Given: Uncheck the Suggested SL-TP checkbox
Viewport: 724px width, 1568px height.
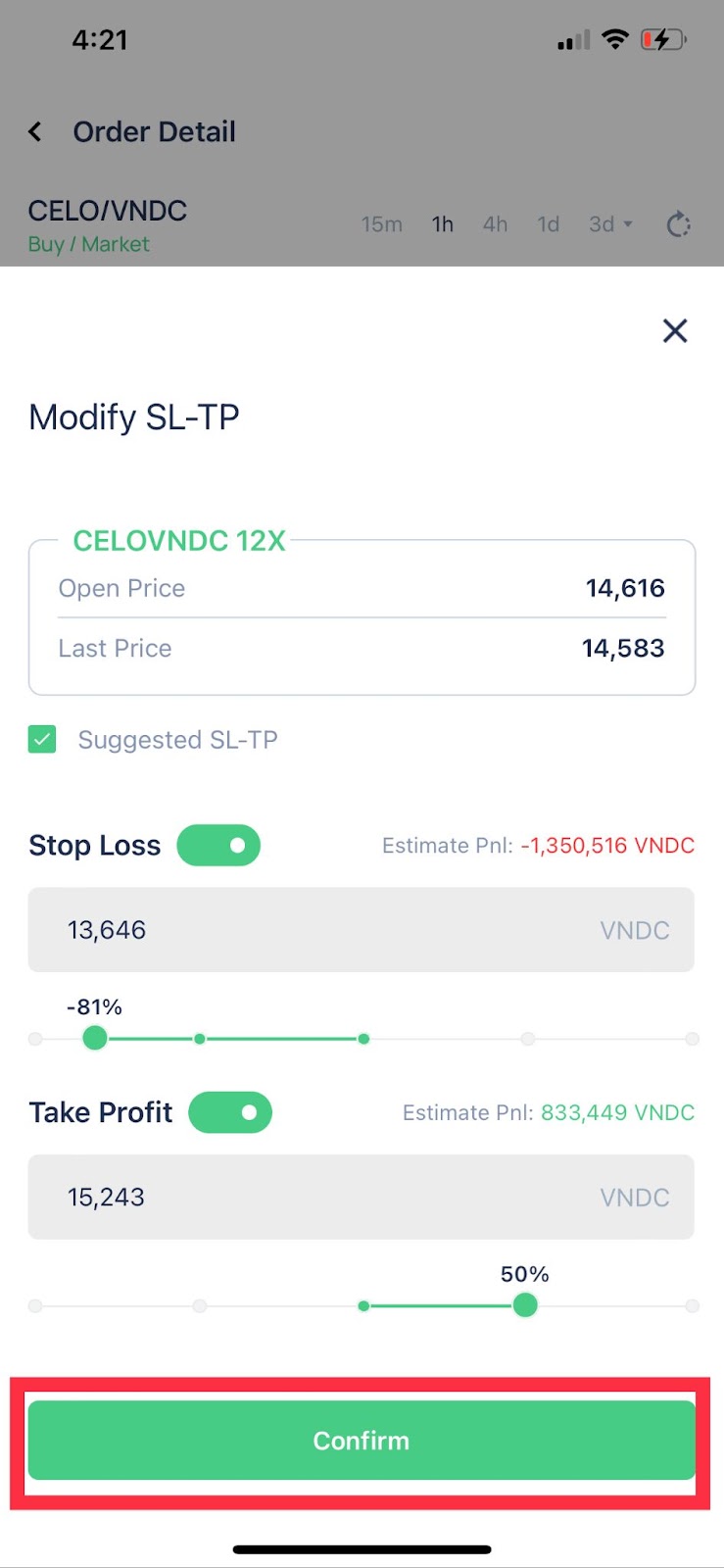Looking at the screenshot, I should 42,739.
